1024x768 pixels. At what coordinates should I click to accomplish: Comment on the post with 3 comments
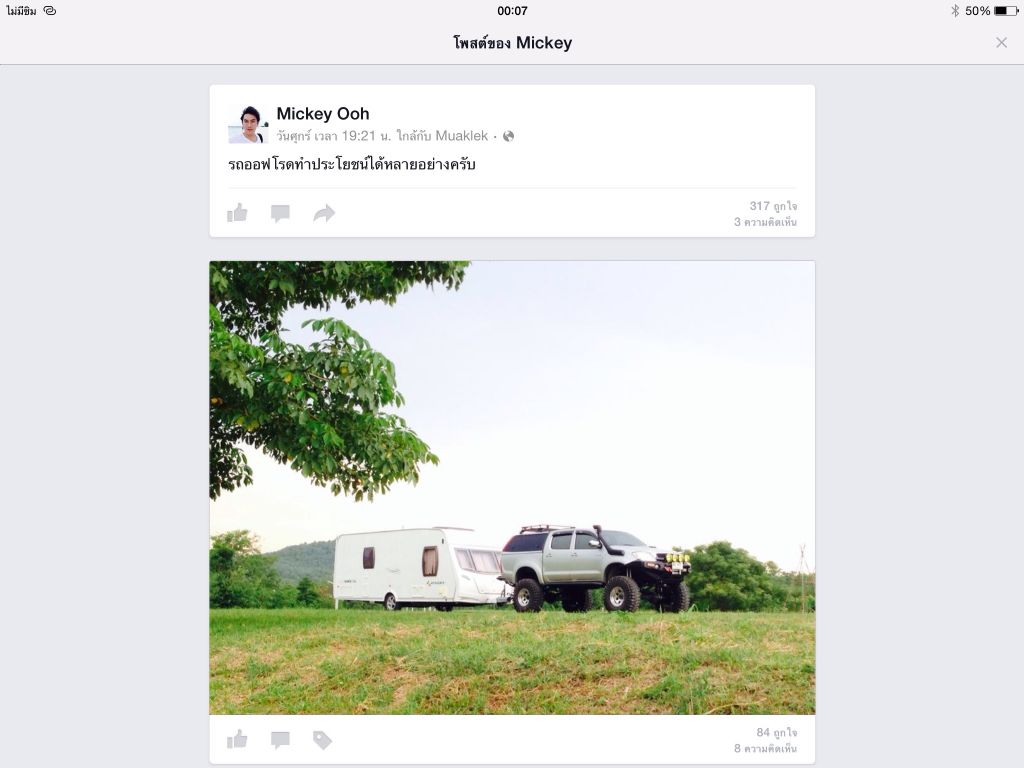280,213
